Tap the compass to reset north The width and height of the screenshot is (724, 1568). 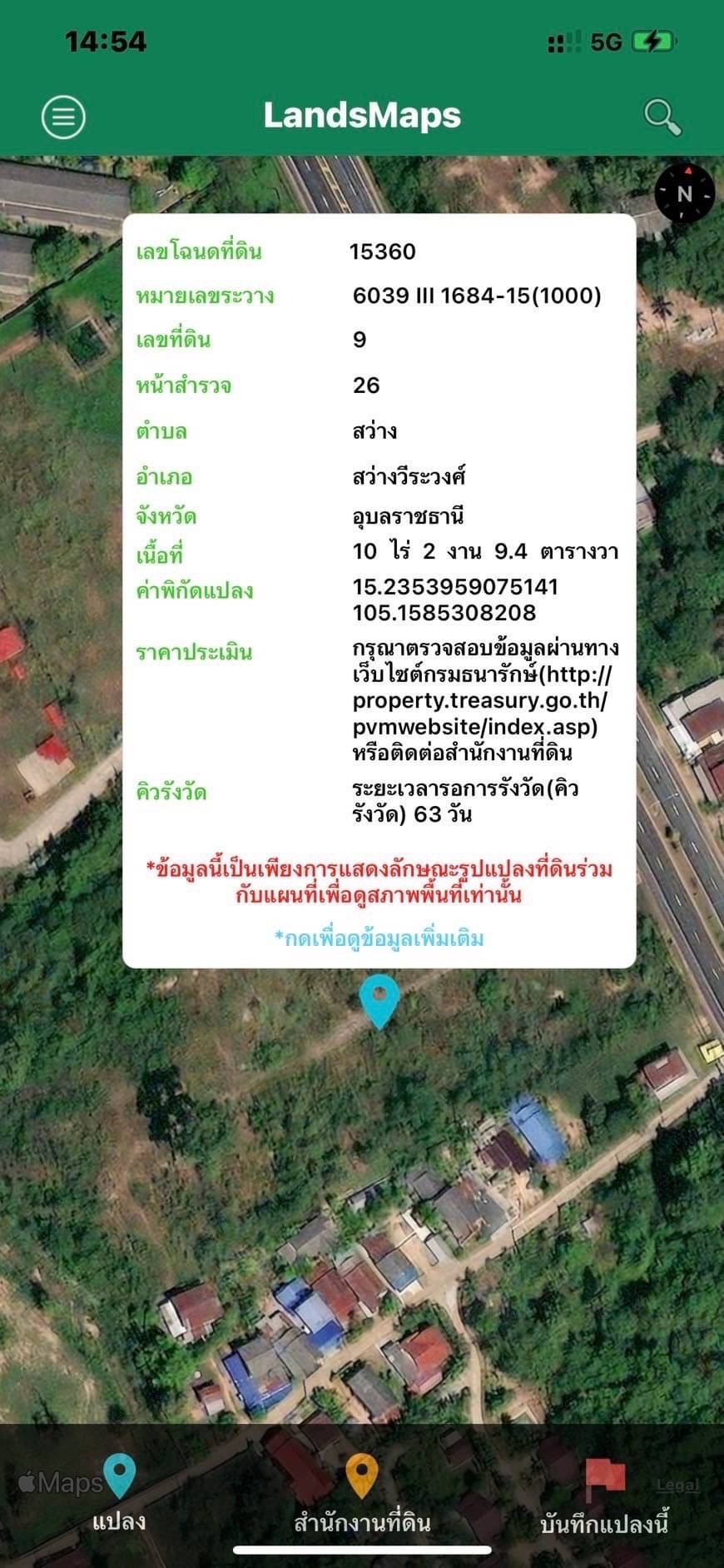[x=685, y=193]
